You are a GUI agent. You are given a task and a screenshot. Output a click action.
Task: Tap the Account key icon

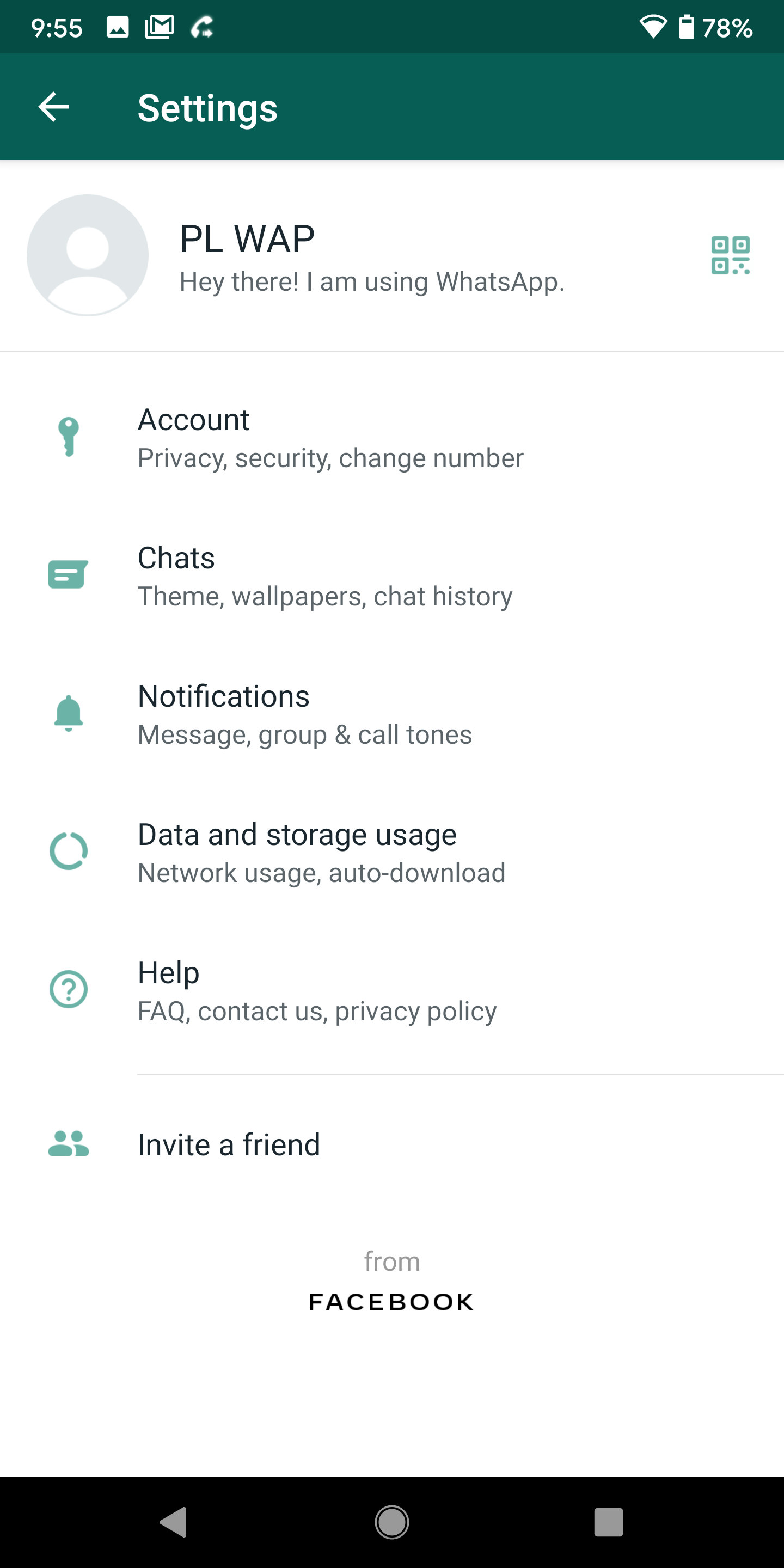(x=69, y=437)
